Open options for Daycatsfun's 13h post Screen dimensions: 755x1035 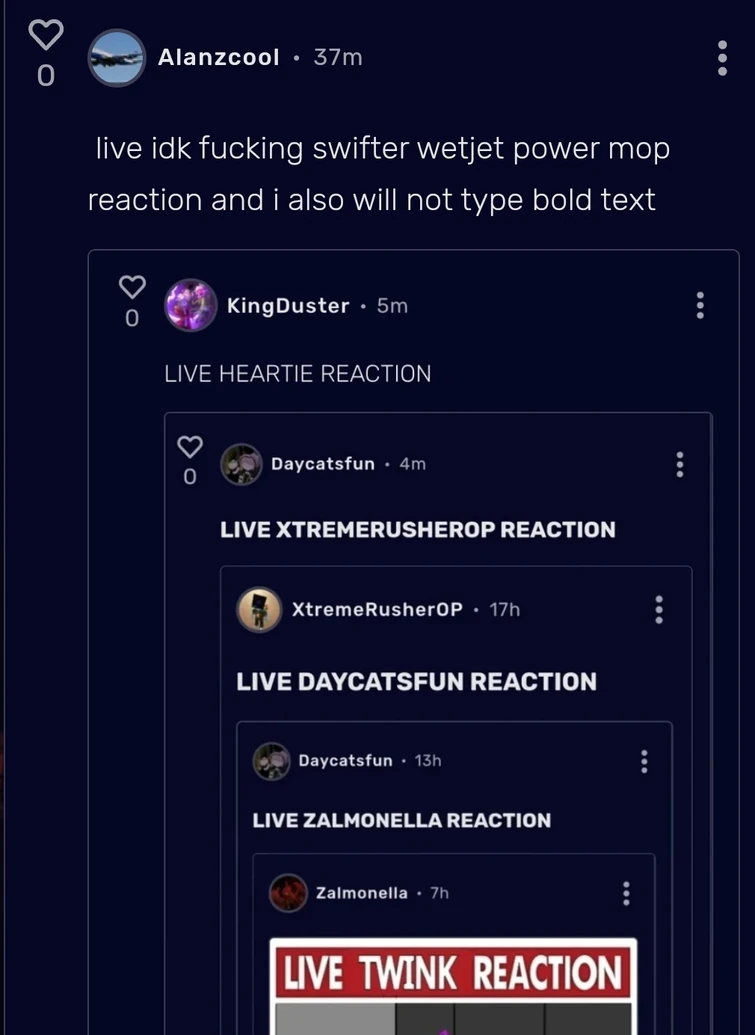click(x=644, y=761)
